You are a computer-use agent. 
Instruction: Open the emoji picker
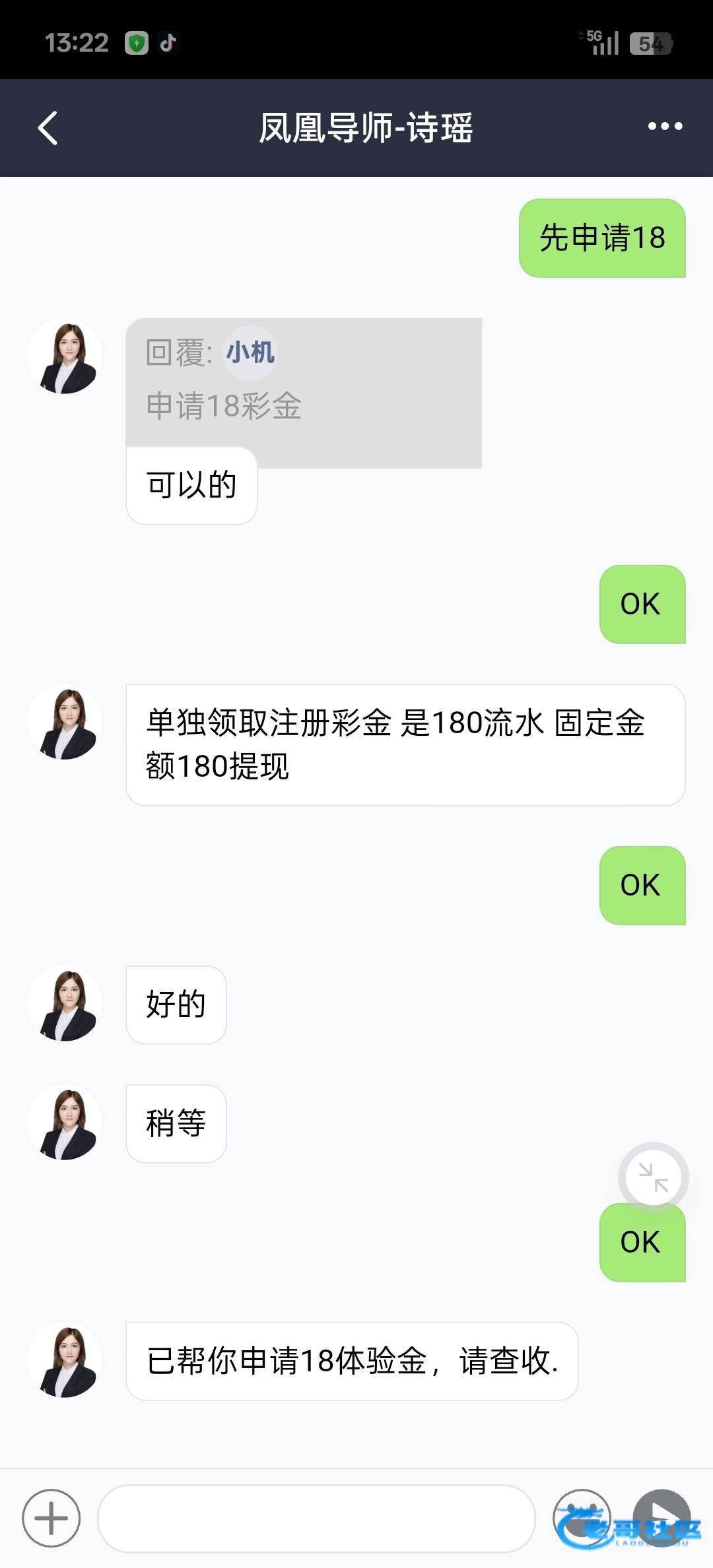[581, 1517]
